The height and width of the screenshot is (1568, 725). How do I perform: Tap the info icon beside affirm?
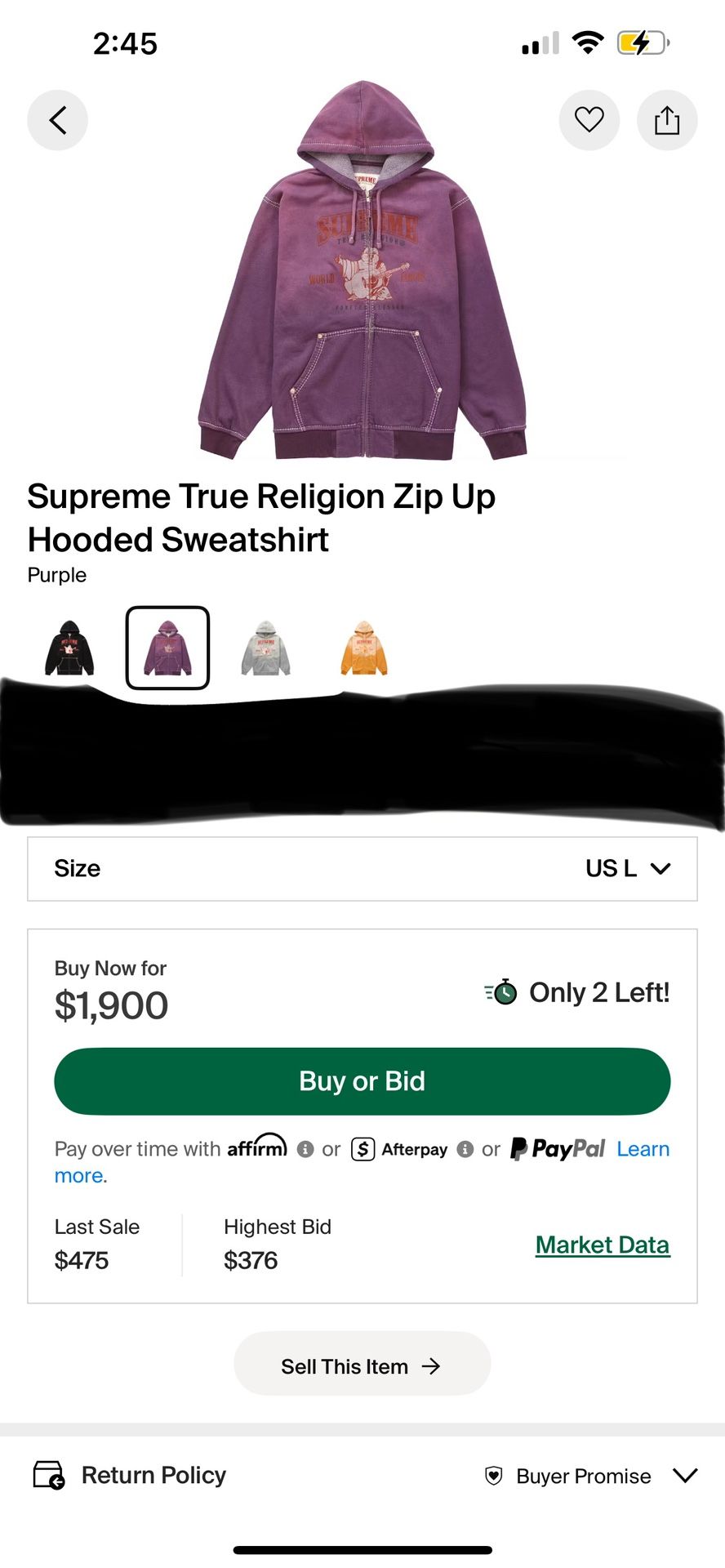tap(305, 1149)
